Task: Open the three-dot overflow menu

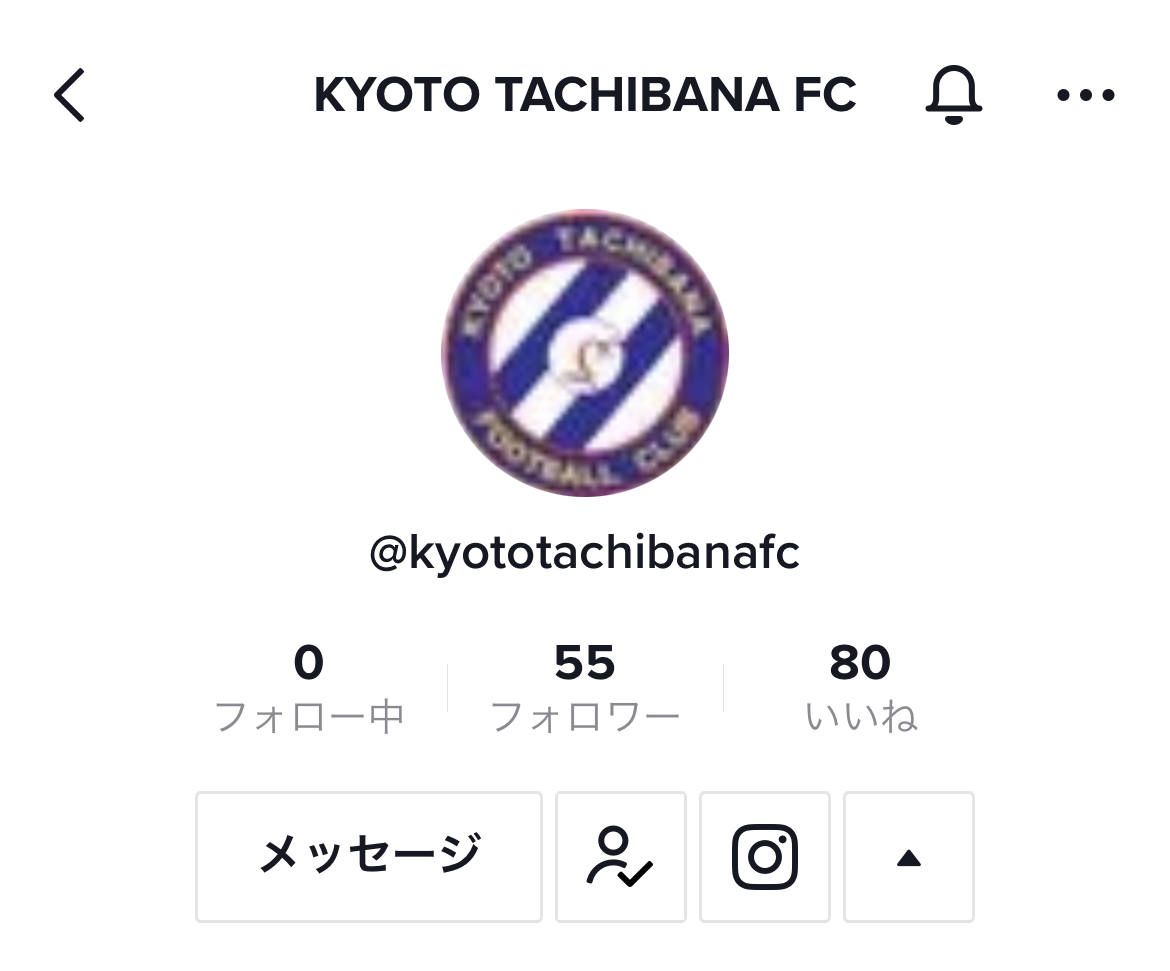Action: 1085,96
